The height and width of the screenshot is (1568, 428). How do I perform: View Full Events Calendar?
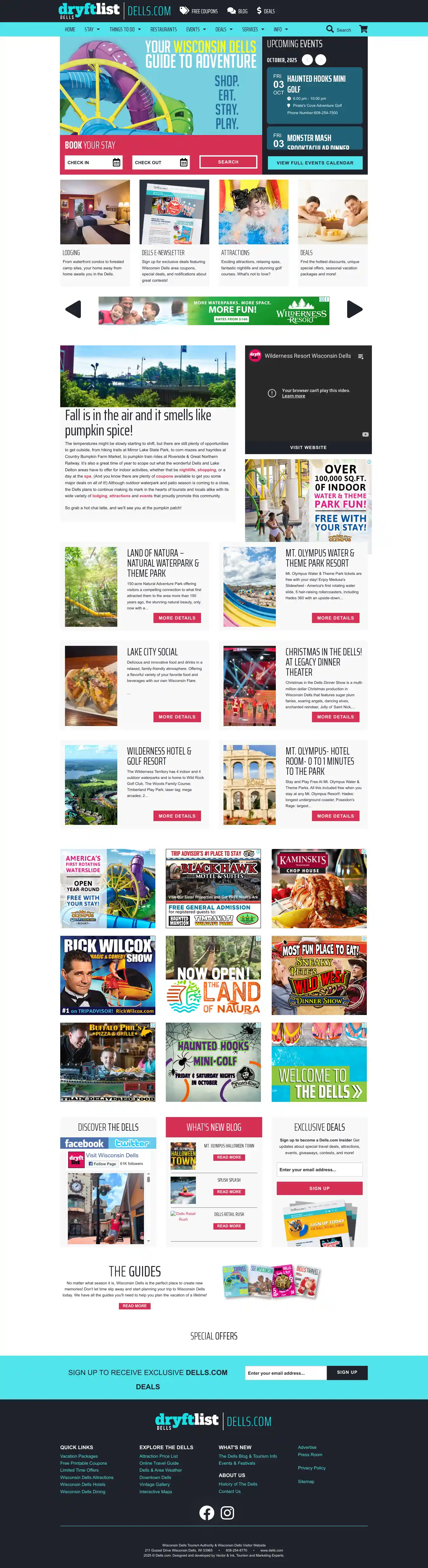[315, 163]
